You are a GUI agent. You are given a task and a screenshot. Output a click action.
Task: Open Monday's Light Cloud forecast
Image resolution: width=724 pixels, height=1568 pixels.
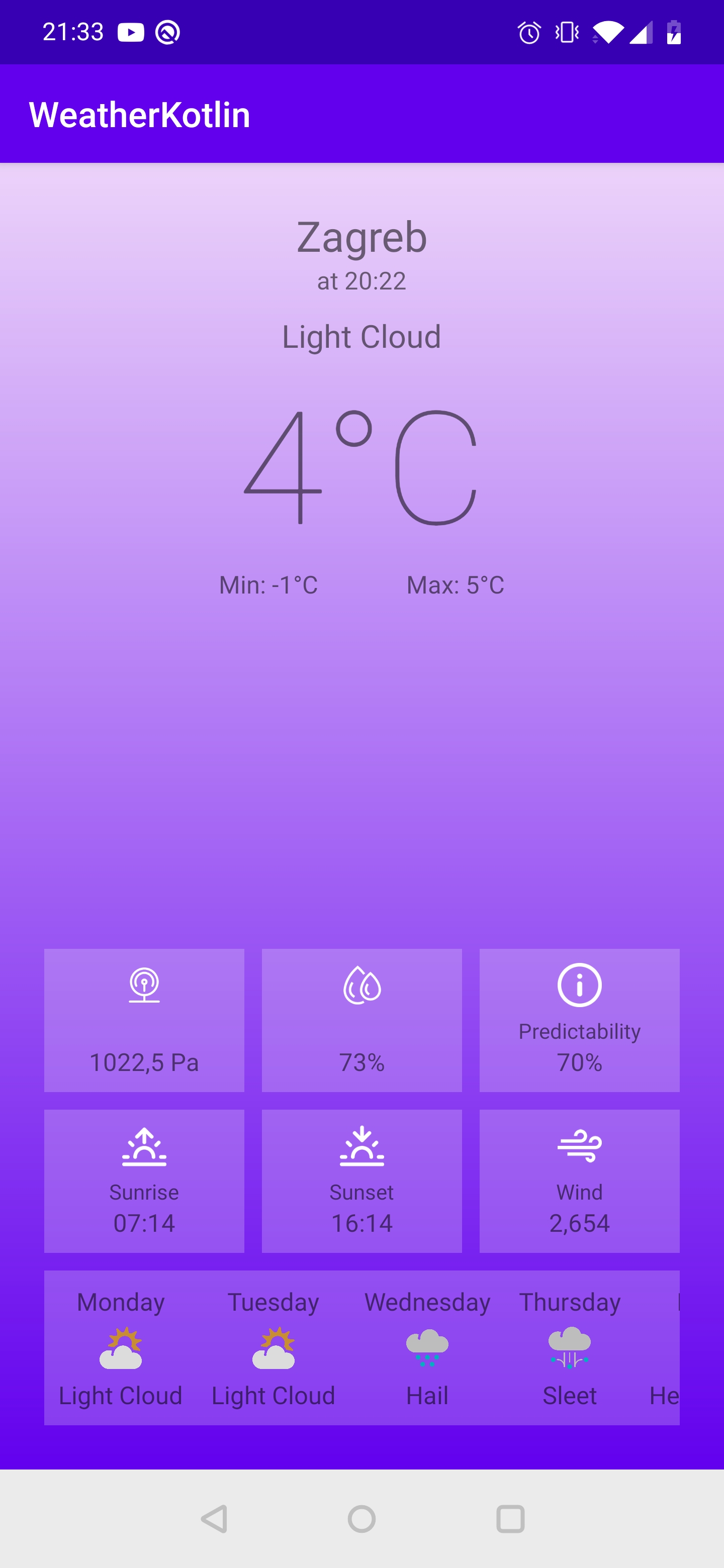tap(121, 1348)
